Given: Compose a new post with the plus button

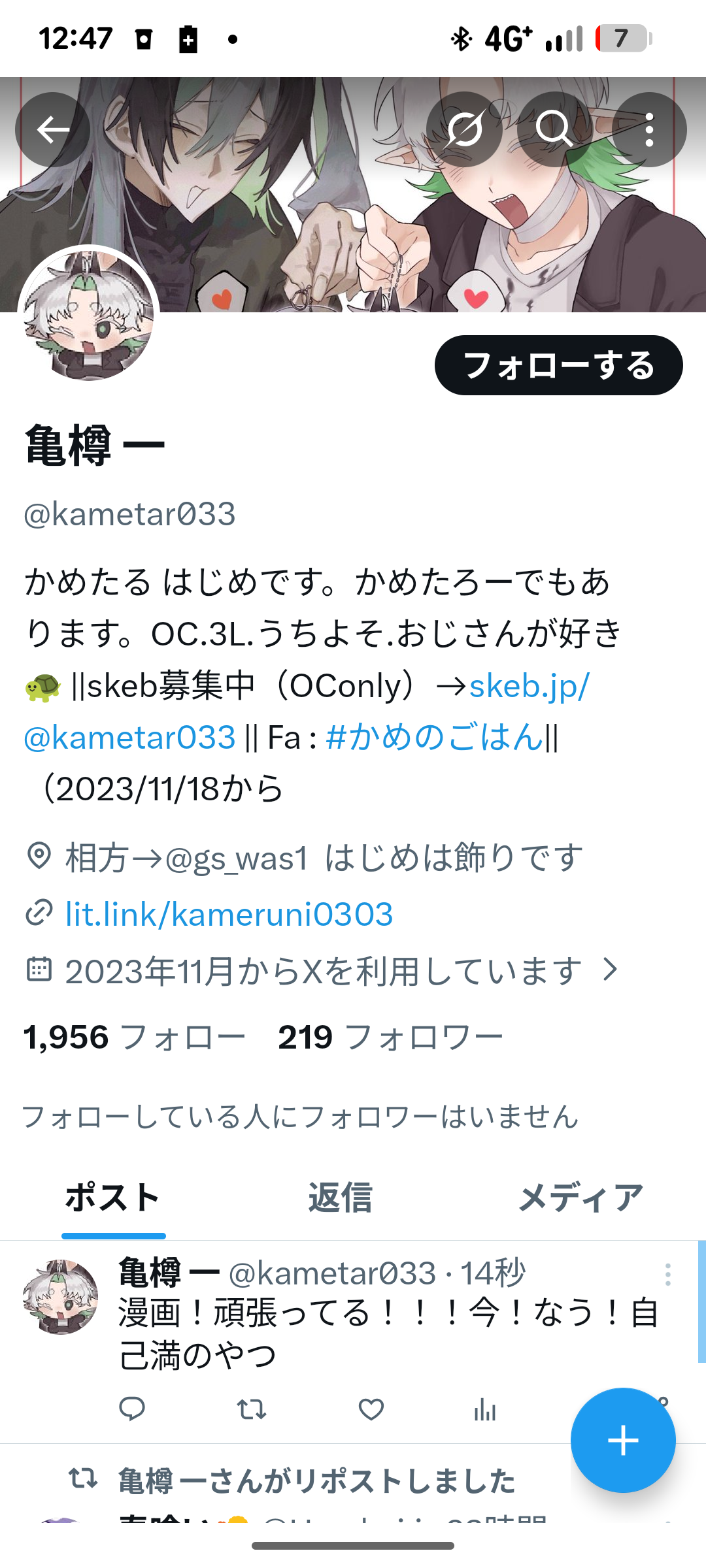Looking at the screenshot, I should [622, 1440].
